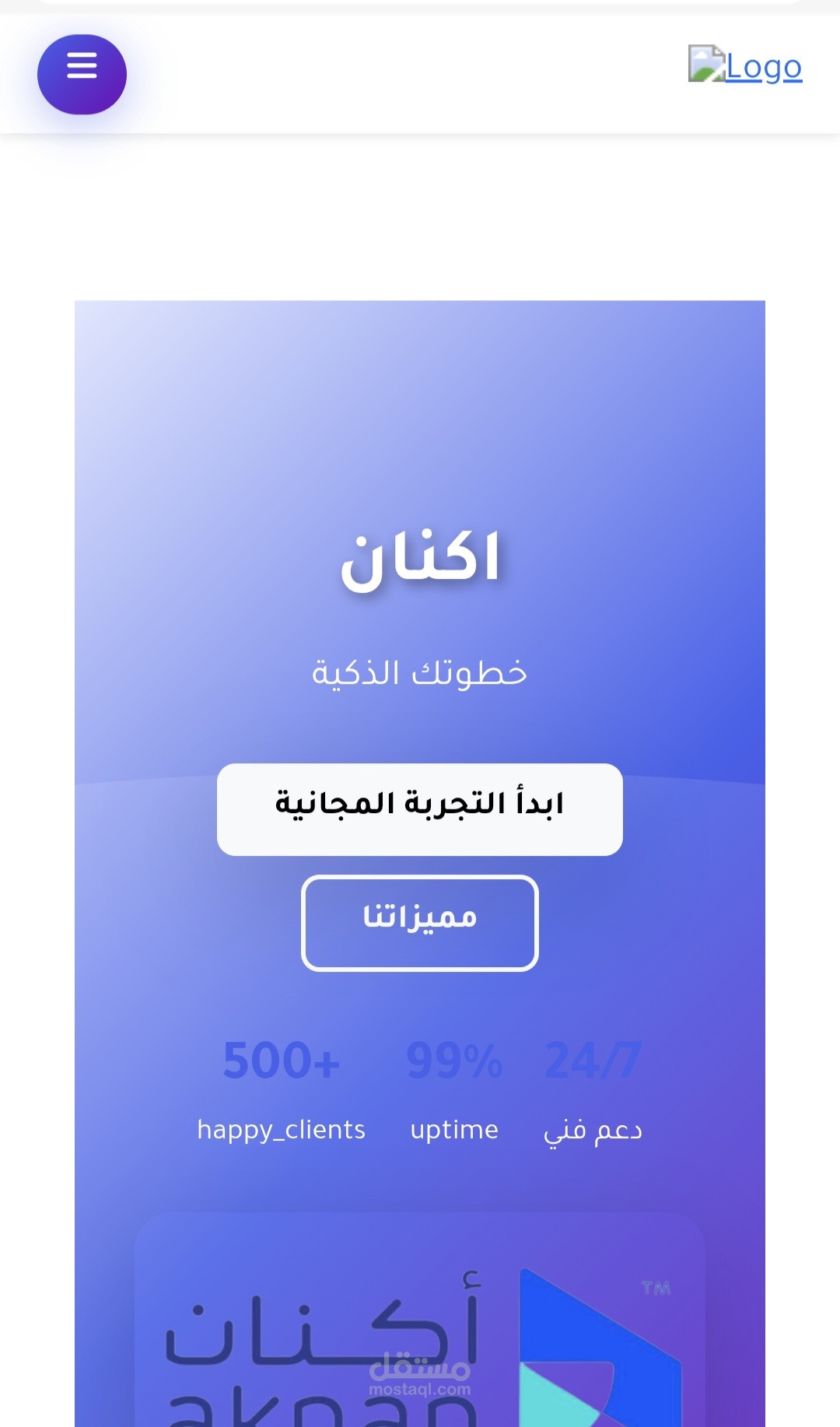The height and width of the screenshot is (1427, 840).
Task: Click the happy_clients label text
Action: (x=282, y=1130)
